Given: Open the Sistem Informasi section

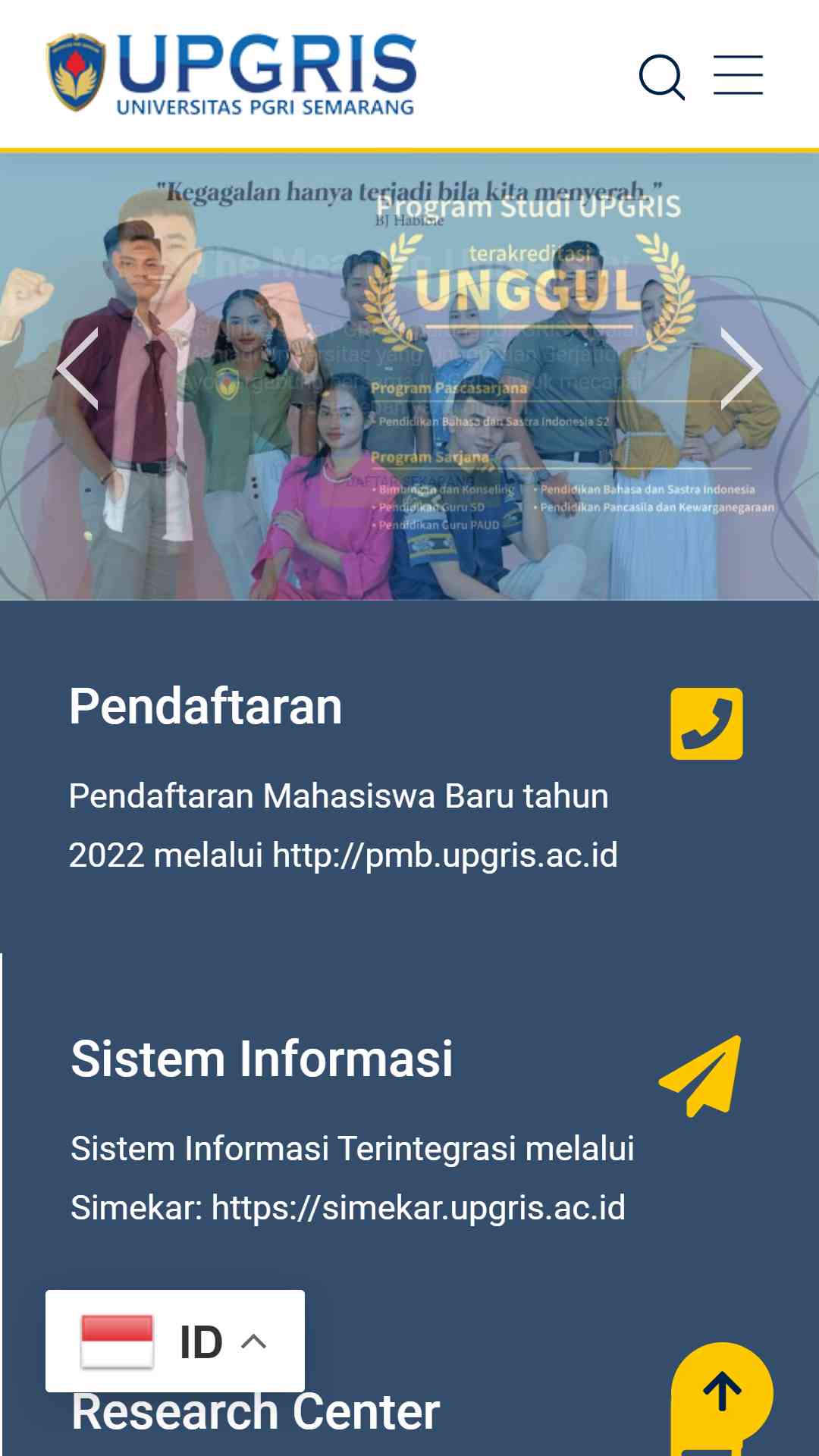Looking at the screenshot, I should 262,1059.
